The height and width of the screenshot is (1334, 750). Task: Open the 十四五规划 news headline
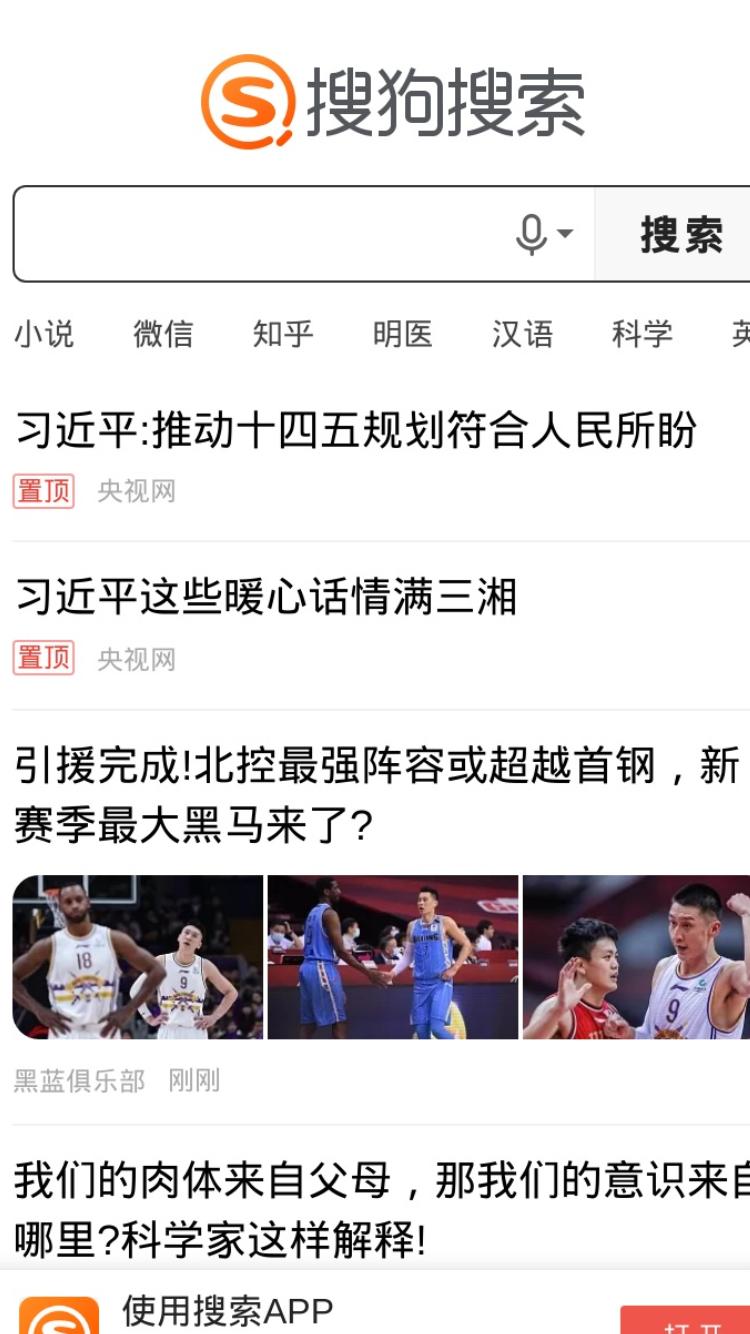click(x=356, y=431)
